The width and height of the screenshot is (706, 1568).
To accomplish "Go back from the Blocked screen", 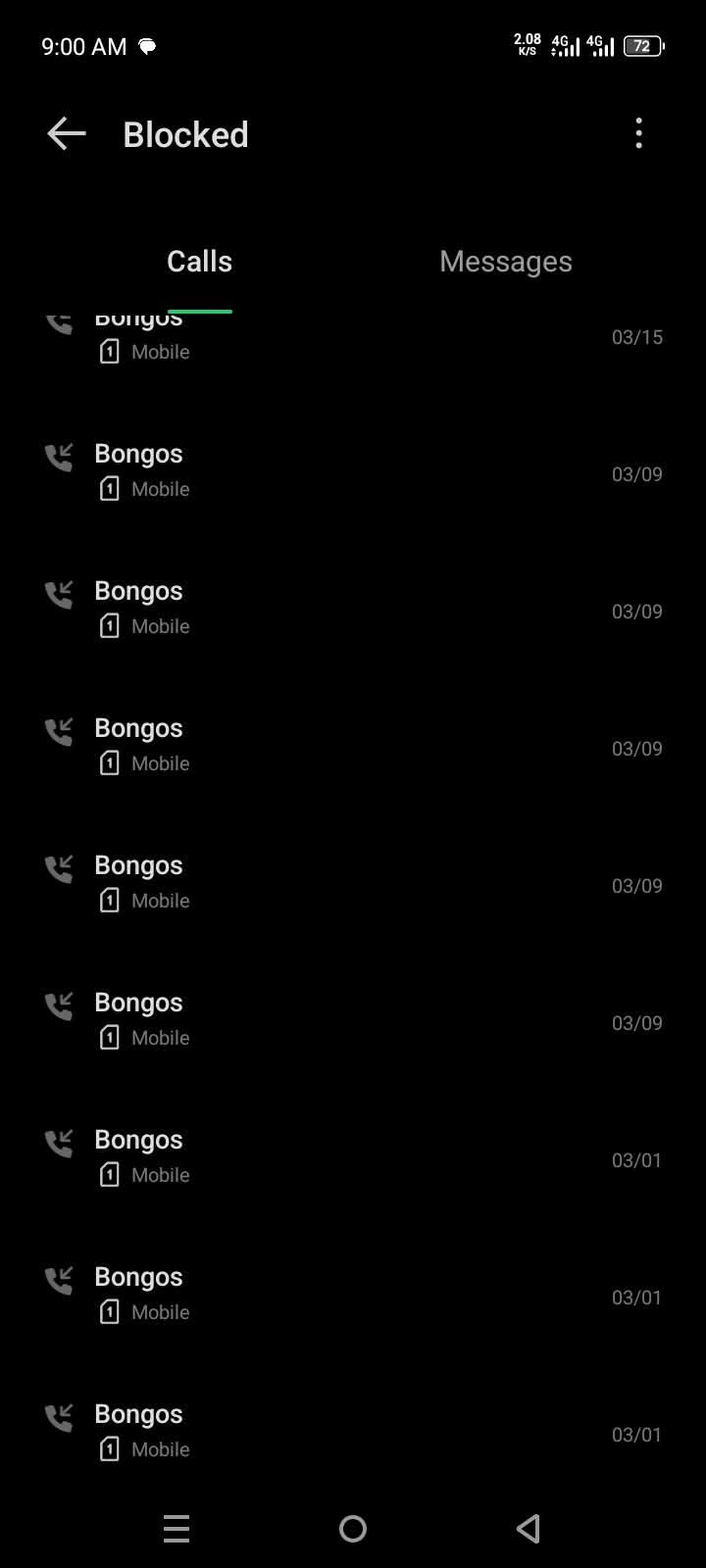I will pos(67,134).
